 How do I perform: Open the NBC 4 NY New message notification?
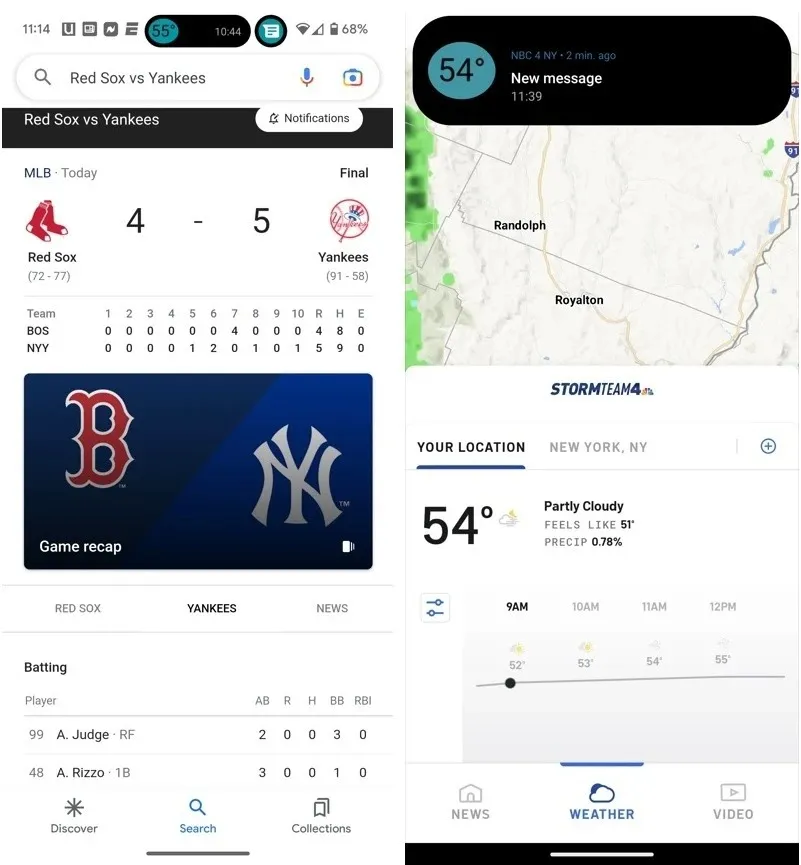point(600,71)
